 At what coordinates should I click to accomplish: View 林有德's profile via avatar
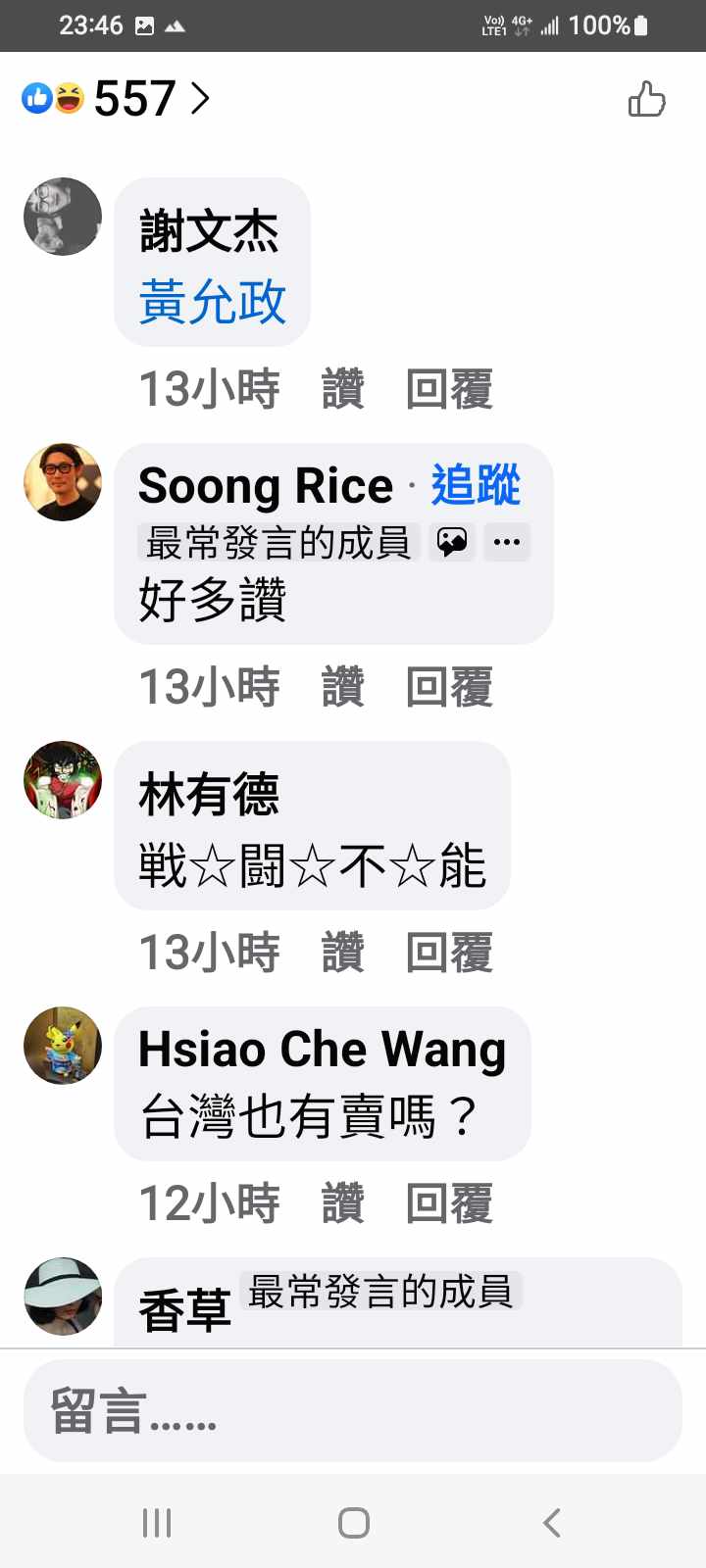(63, 779)
